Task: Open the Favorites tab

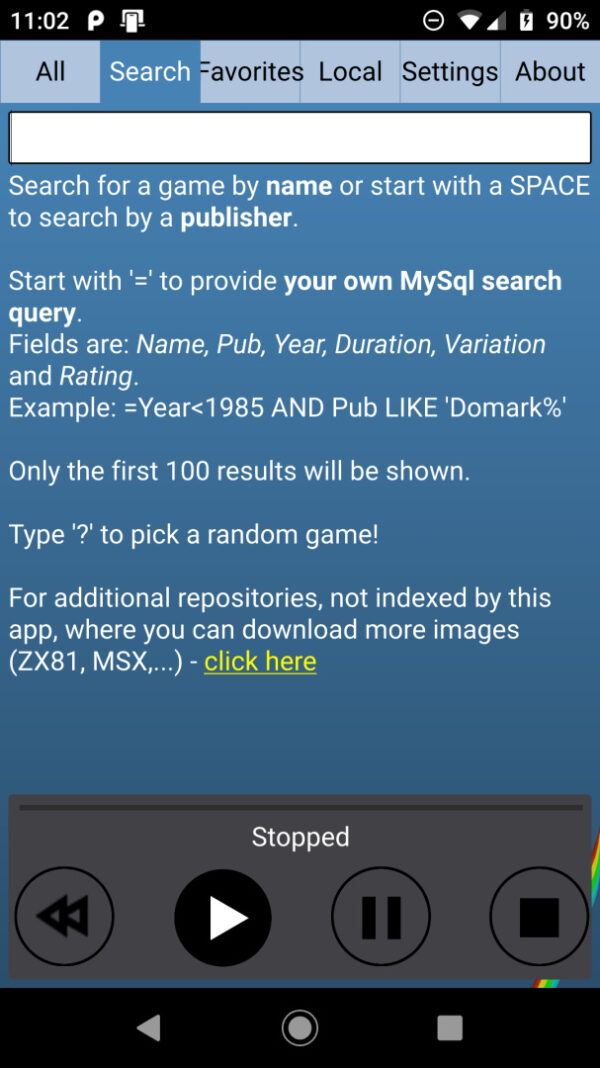Action: click(x=250, y=72)
